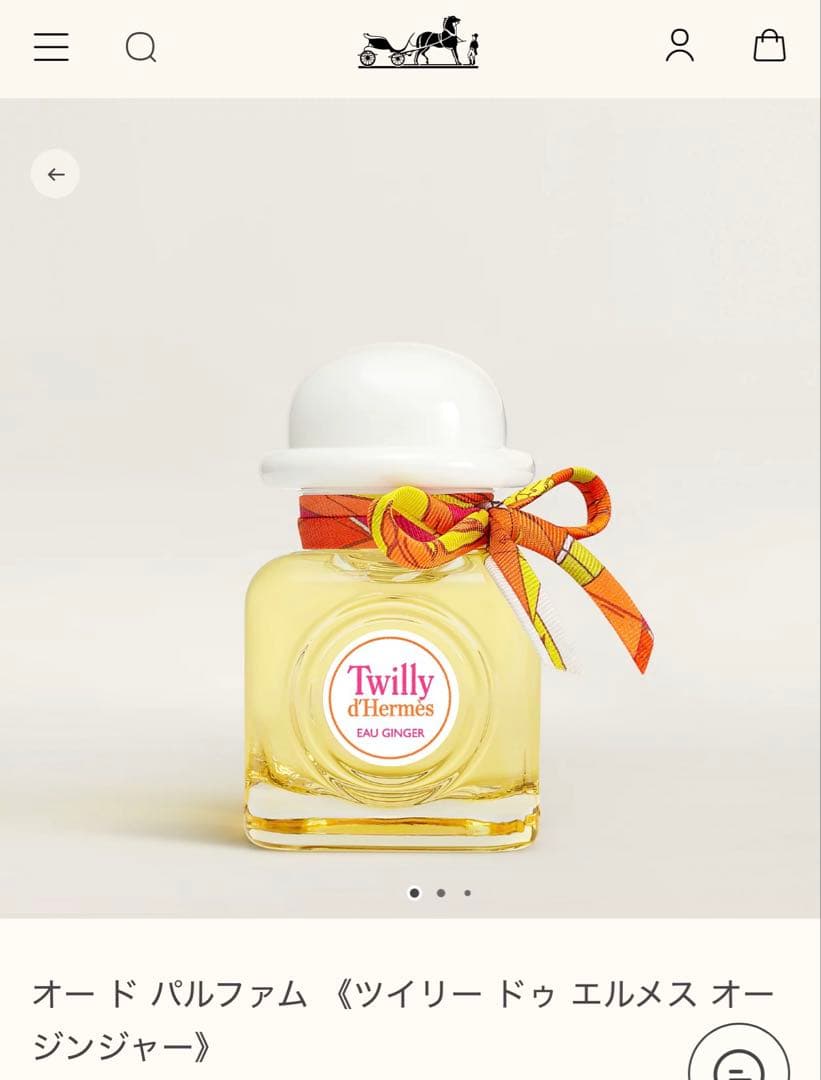The image size is (821, 1080).
Task: Open the account profile icon
Action: tap(680, 46)
